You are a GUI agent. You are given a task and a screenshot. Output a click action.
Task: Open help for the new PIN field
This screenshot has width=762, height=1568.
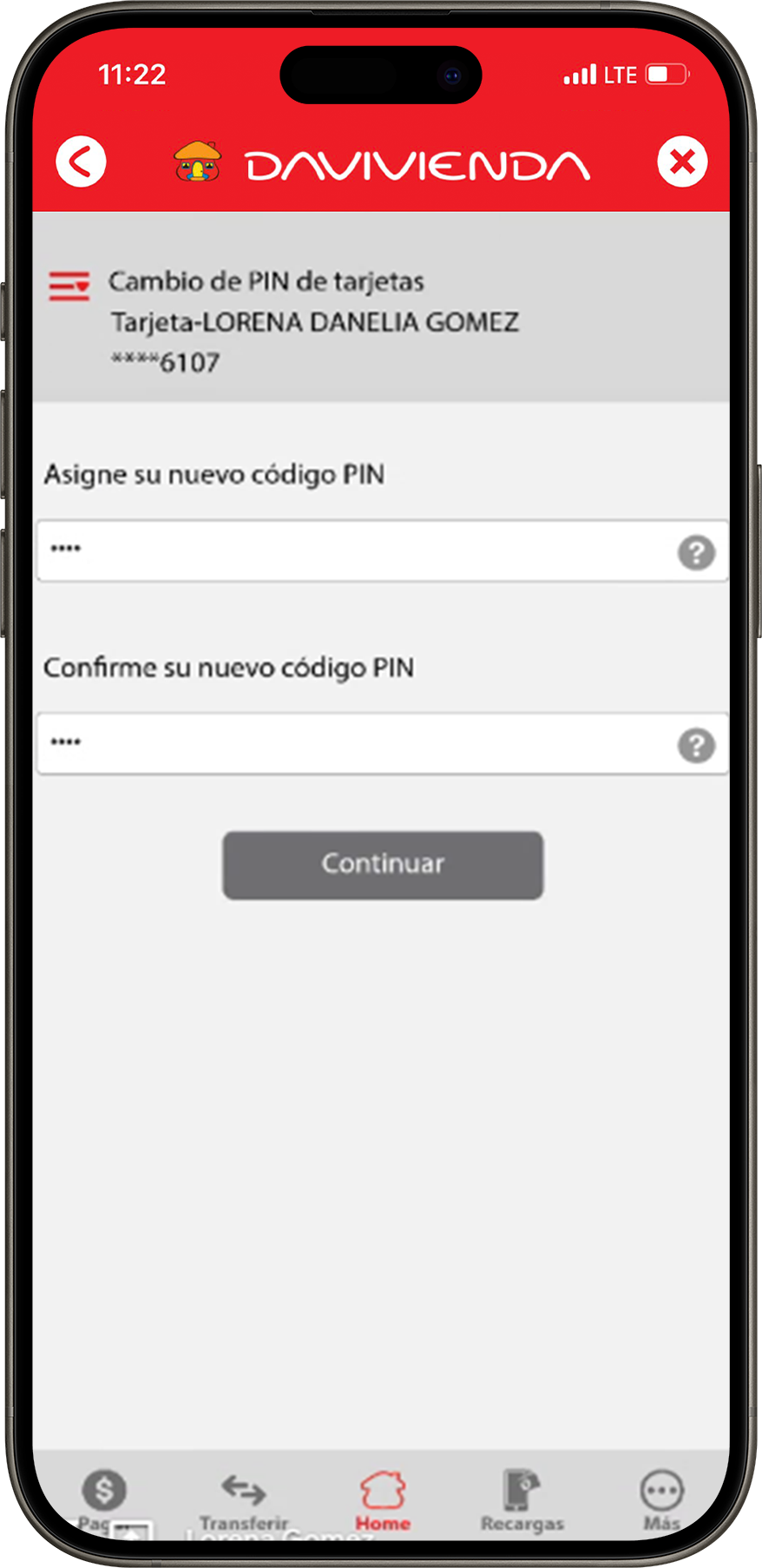click(696, 552)
